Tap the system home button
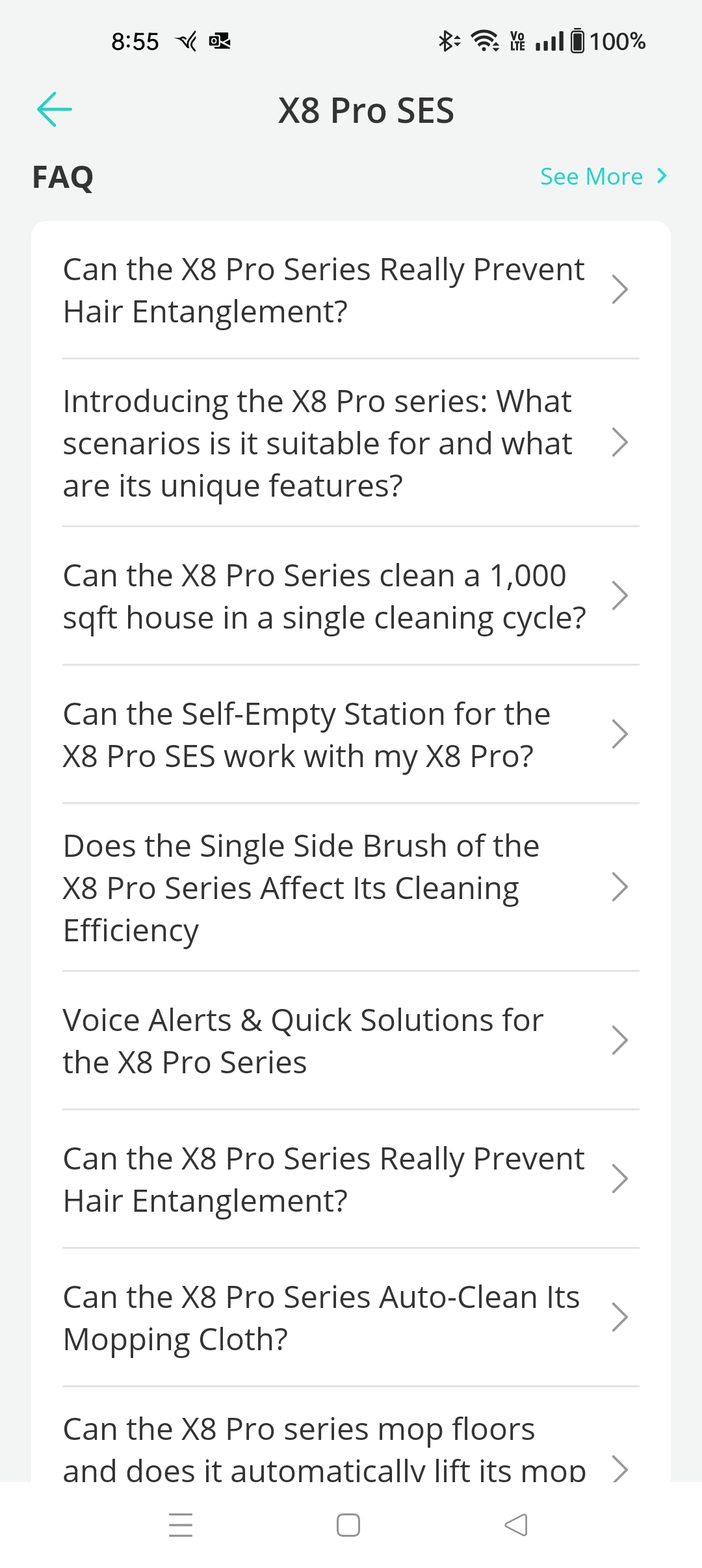Viewport: 702px width, 1568px height. click(348, 1525)
